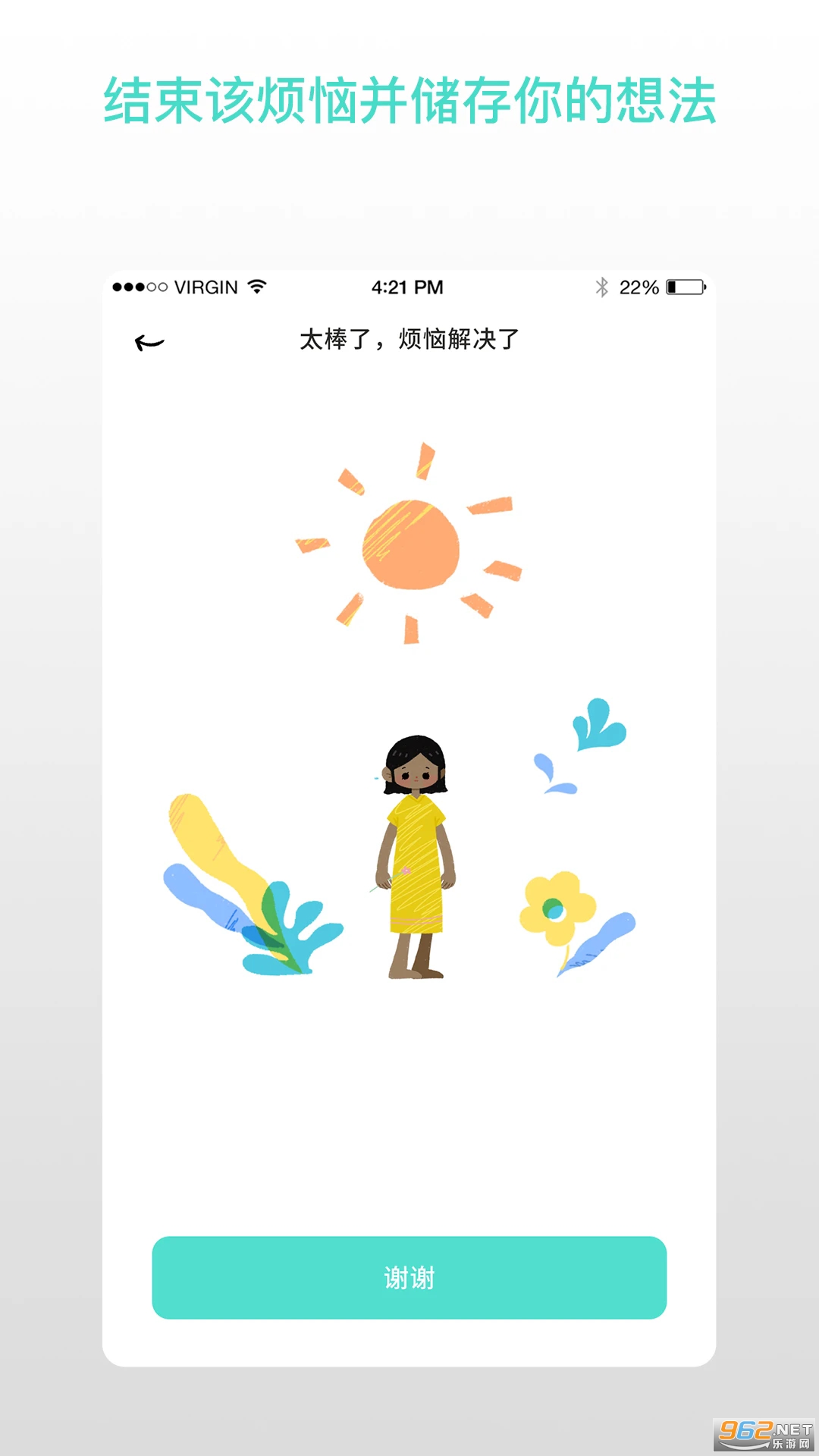Tap the girl in the yellow dress
Image resolution: width=819 pixels, height=1456 pixels.
pos(417,849)
